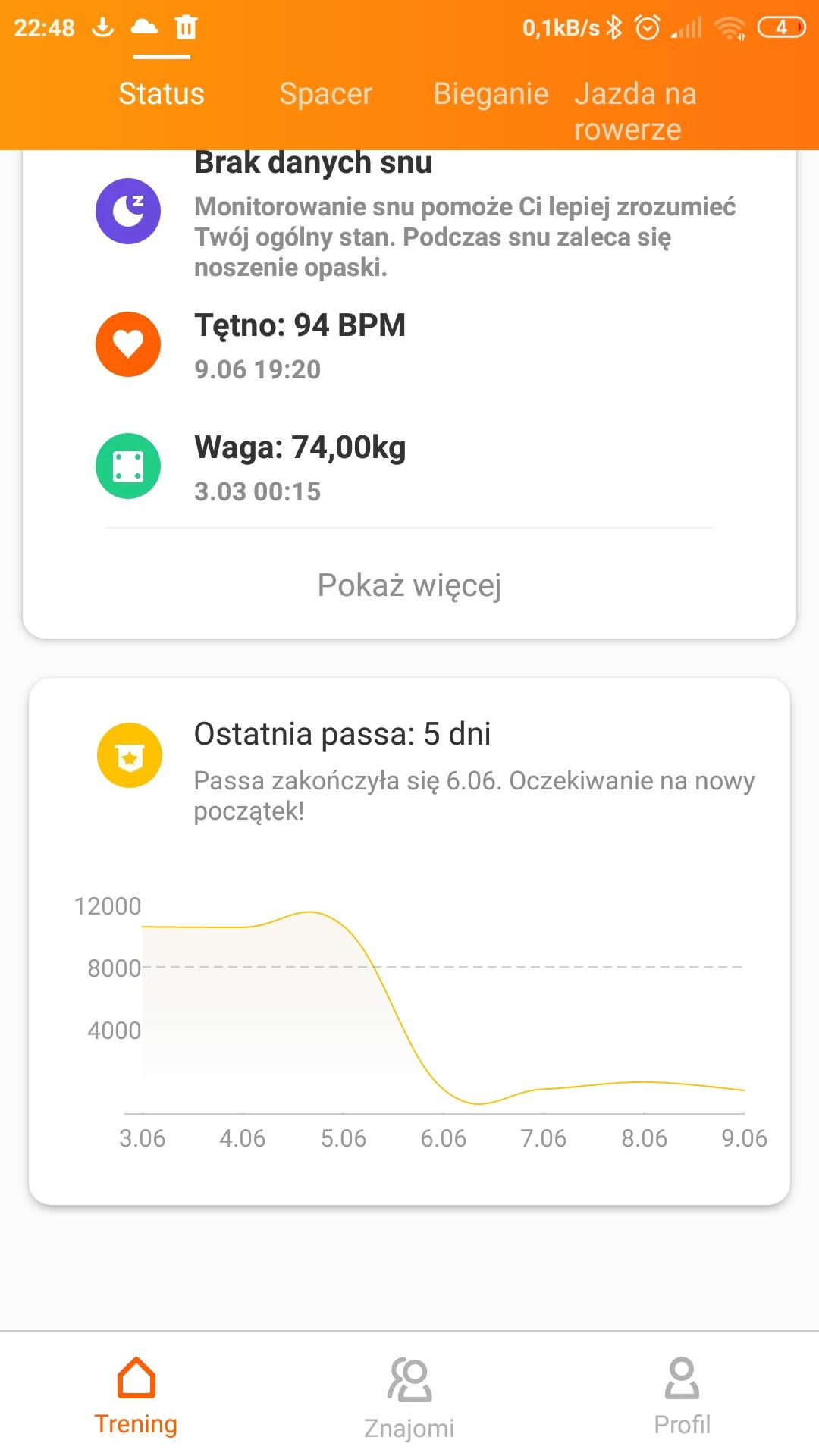Open the Bieganie tab
Viewport: 819px width, 1456px height.
click(x=491, y=94)
